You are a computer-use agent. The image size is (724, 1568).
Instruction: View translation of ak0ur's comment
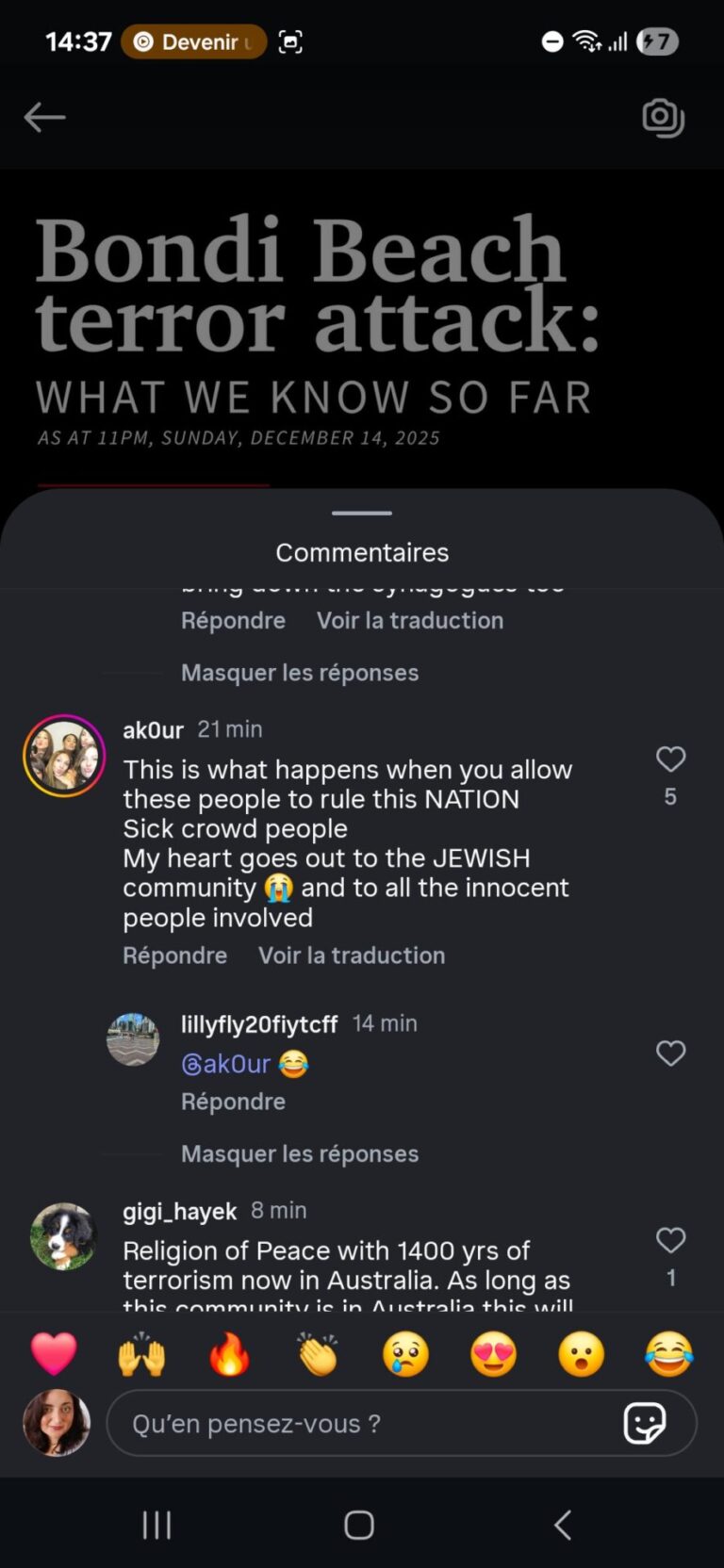tap(351, 955)
